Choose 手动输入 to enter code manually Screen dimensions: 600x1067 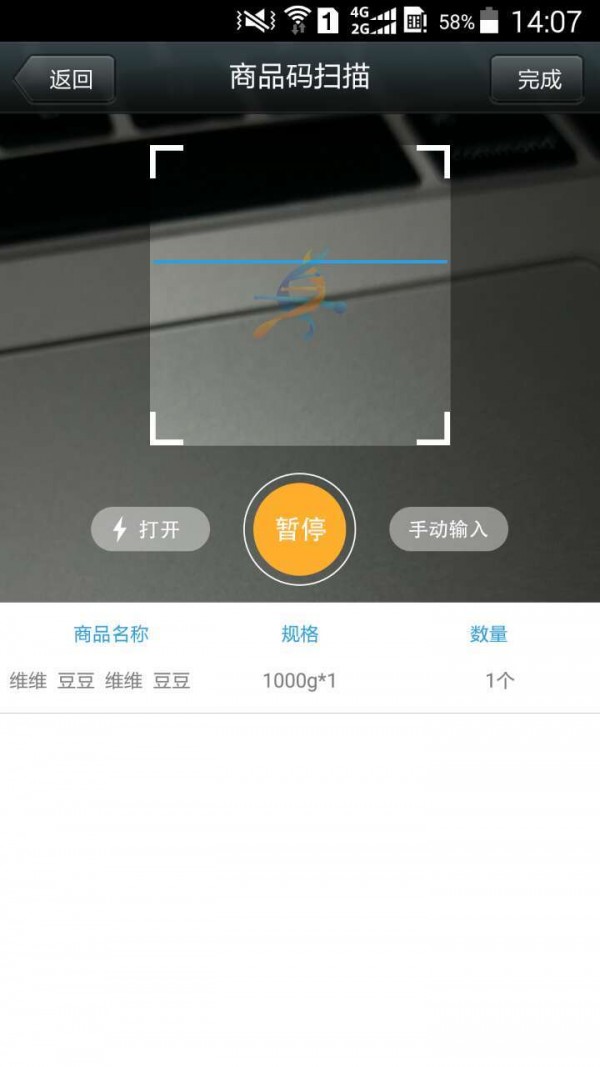(448, 529)
